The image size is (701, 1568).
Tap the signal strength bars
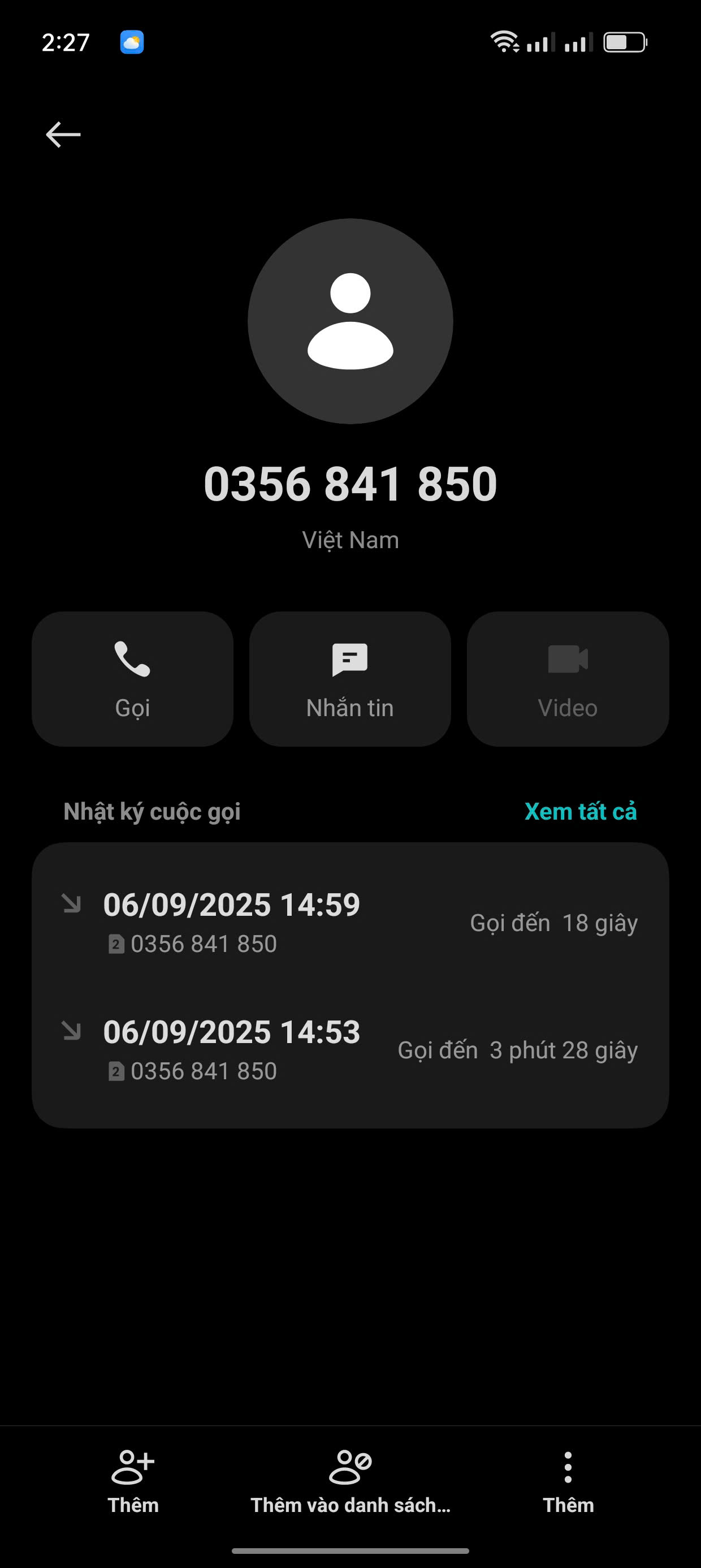[x=542, y=41]
